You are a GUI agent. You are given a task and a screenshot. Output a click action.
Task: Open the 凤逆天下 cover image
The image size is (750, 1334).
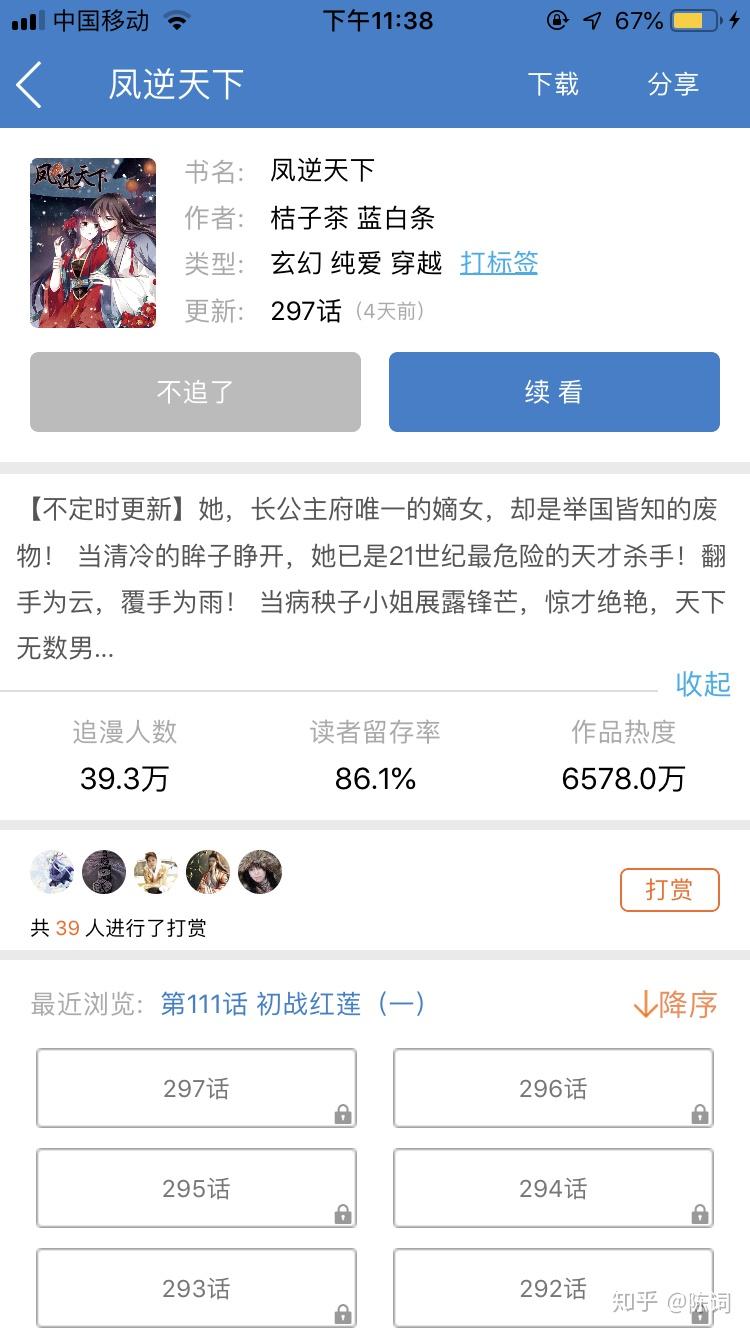(93, 243)
